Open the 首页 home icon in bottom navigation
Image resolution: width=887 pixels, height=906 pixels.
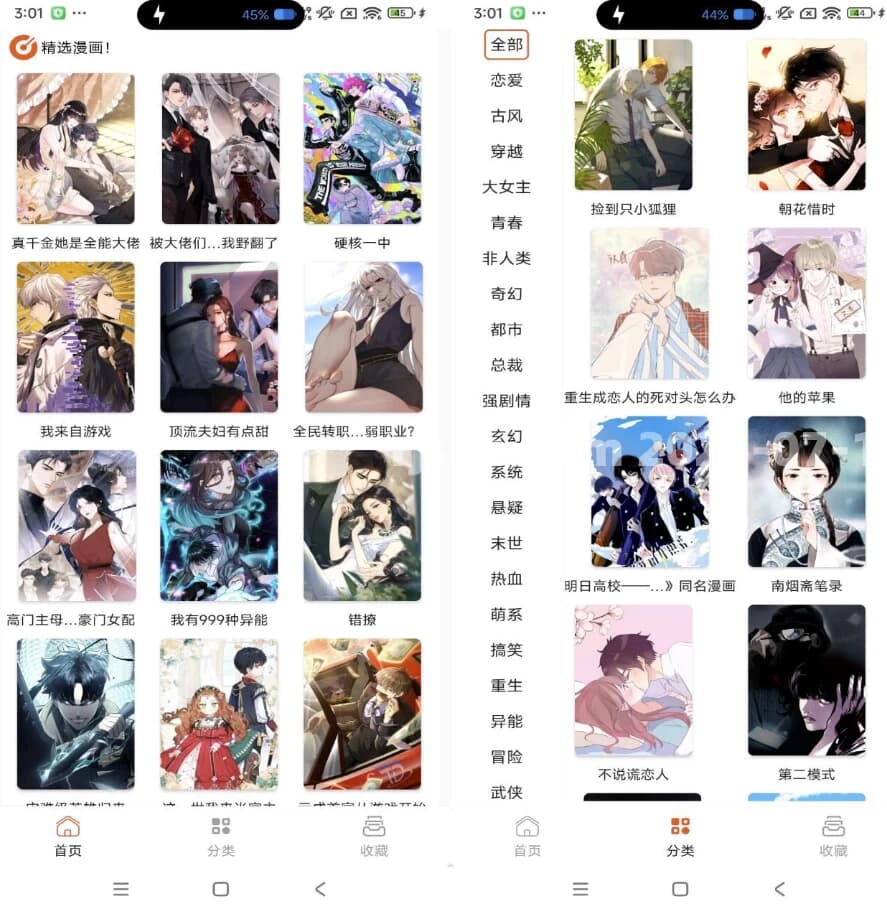tap(66, 828)
